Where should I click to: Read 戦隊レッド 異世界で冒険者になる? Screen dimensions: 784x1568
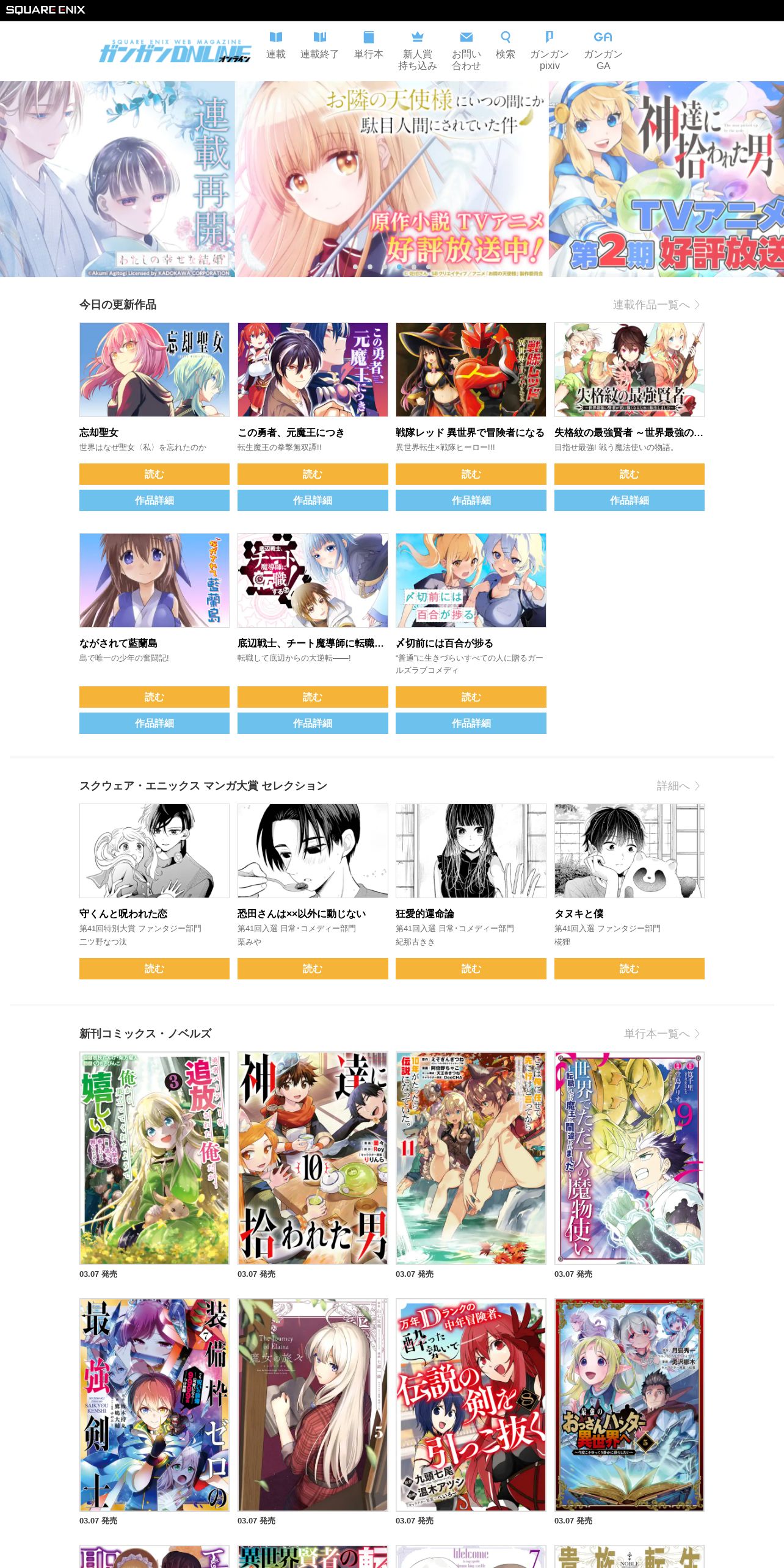tap(471, 474)
